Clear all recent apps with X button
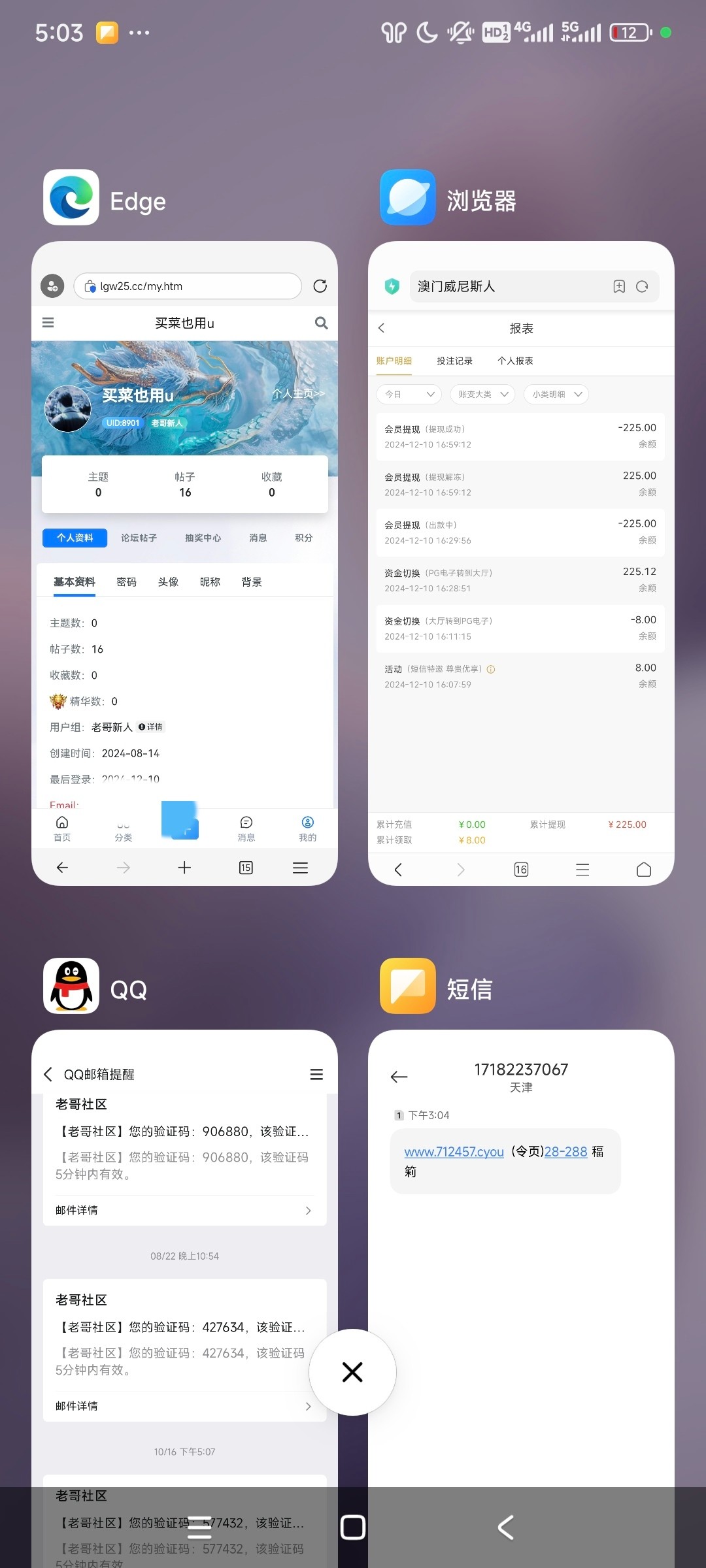This screenshot has height=1568, width=706. (352, 1372)
